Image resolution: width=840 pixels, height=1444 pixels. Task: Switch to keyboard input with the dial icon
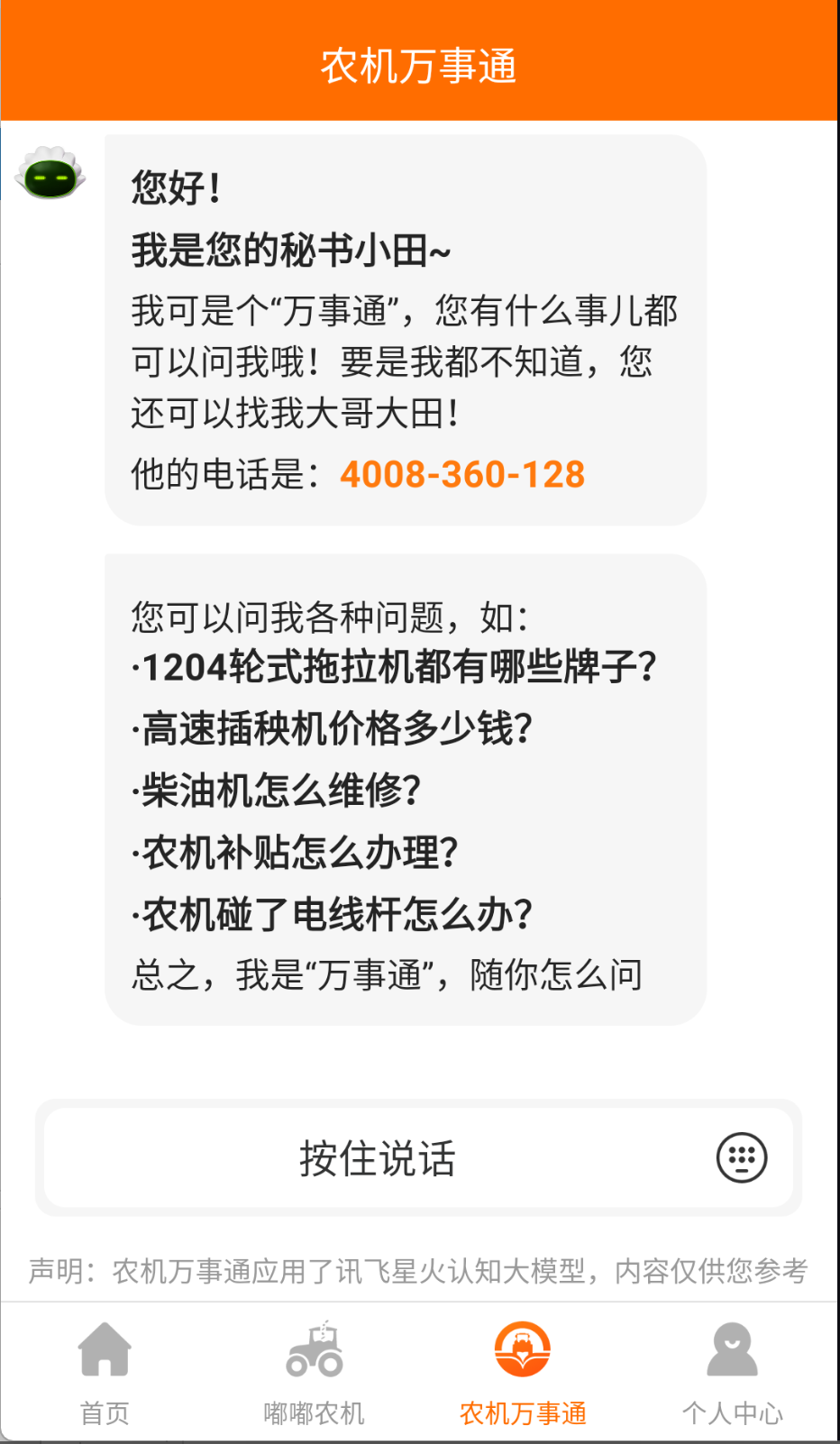739,1158
